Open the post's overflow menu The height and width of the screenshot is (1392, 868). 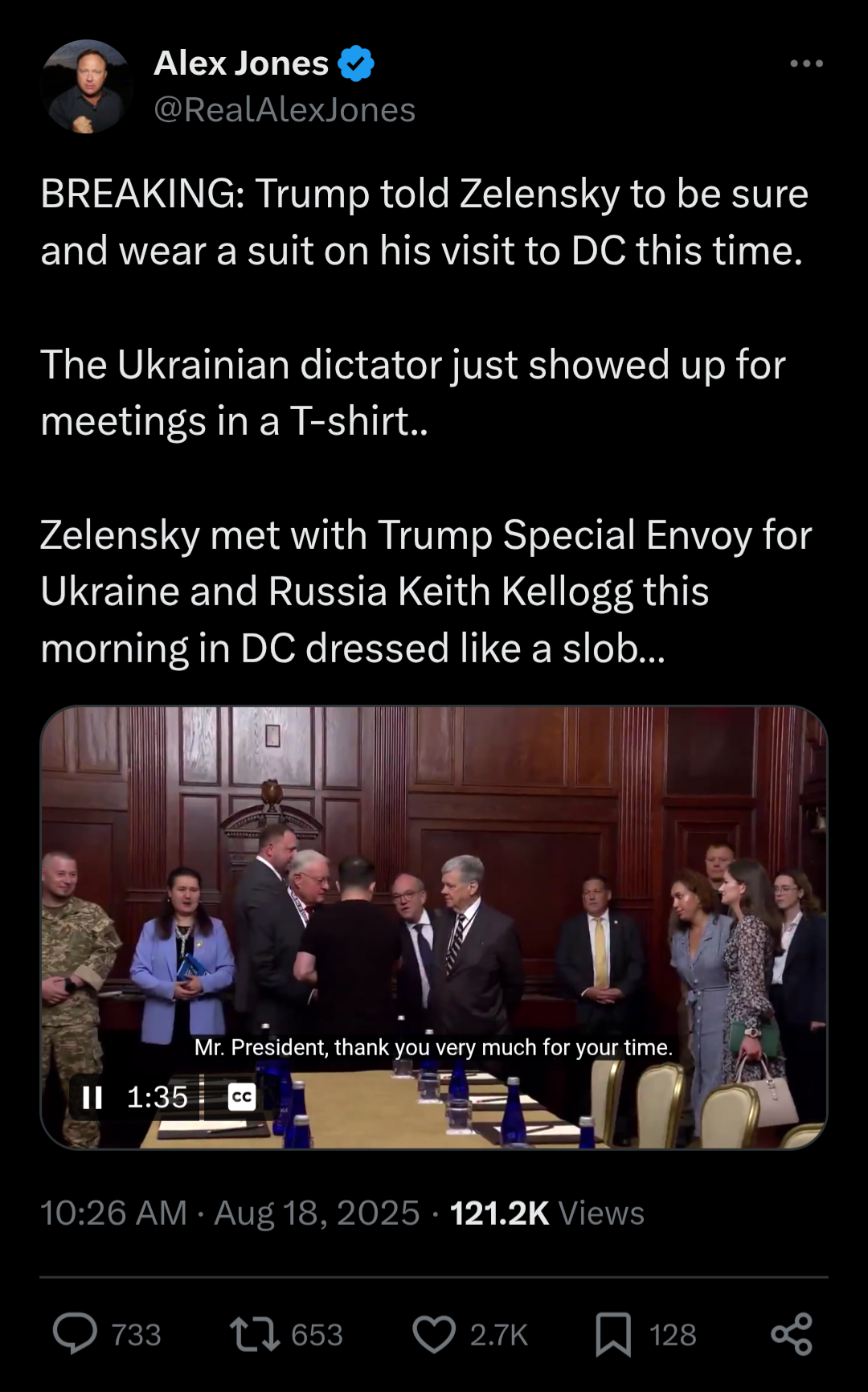(806, 63)
